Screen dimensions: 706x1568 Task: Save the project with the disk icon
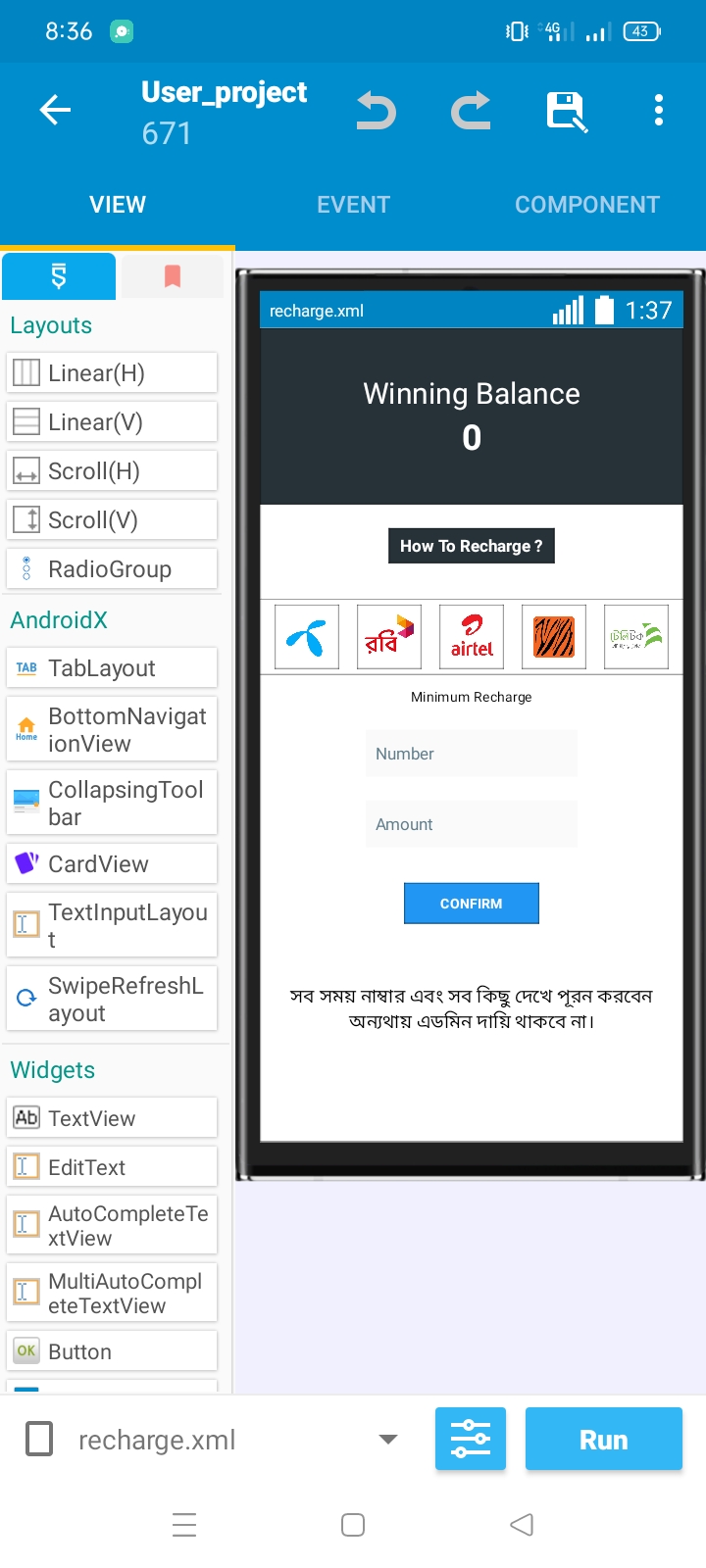tap(566, 111)
